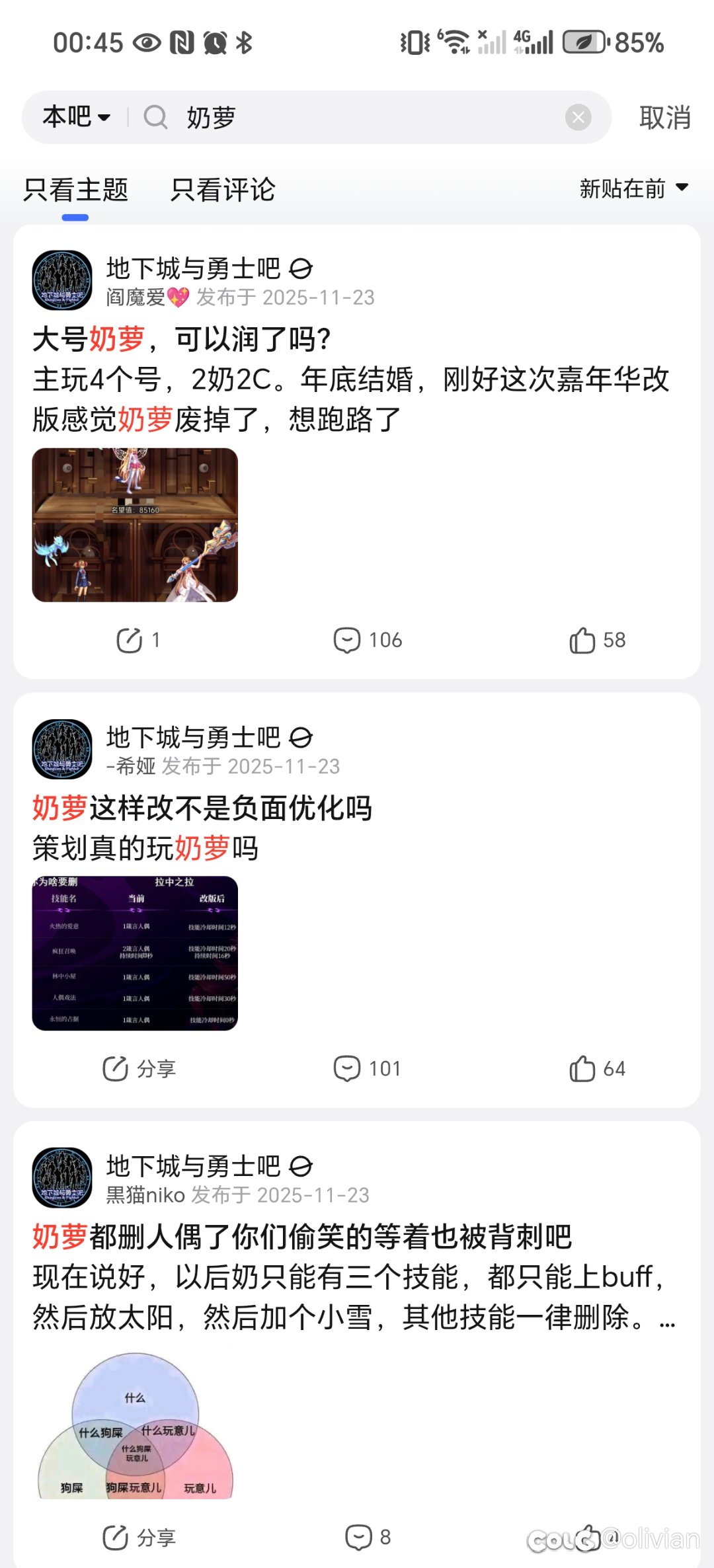
Task: Open the 新贴在前 sort dropdown
Action: click(633, 189)
